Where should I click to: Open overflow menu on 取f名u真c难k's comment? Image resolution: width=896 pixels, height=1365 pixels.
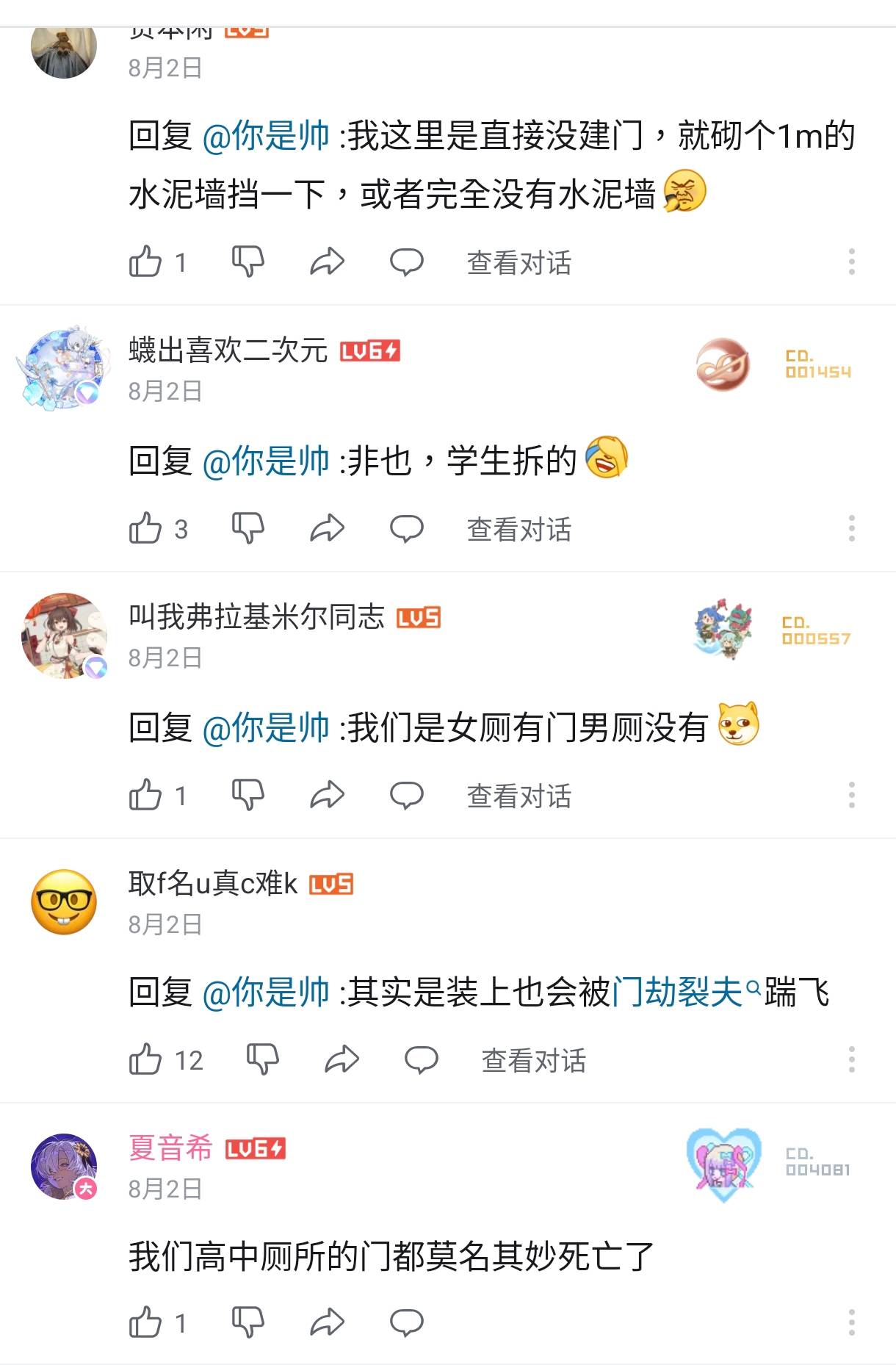point(851,1059)
